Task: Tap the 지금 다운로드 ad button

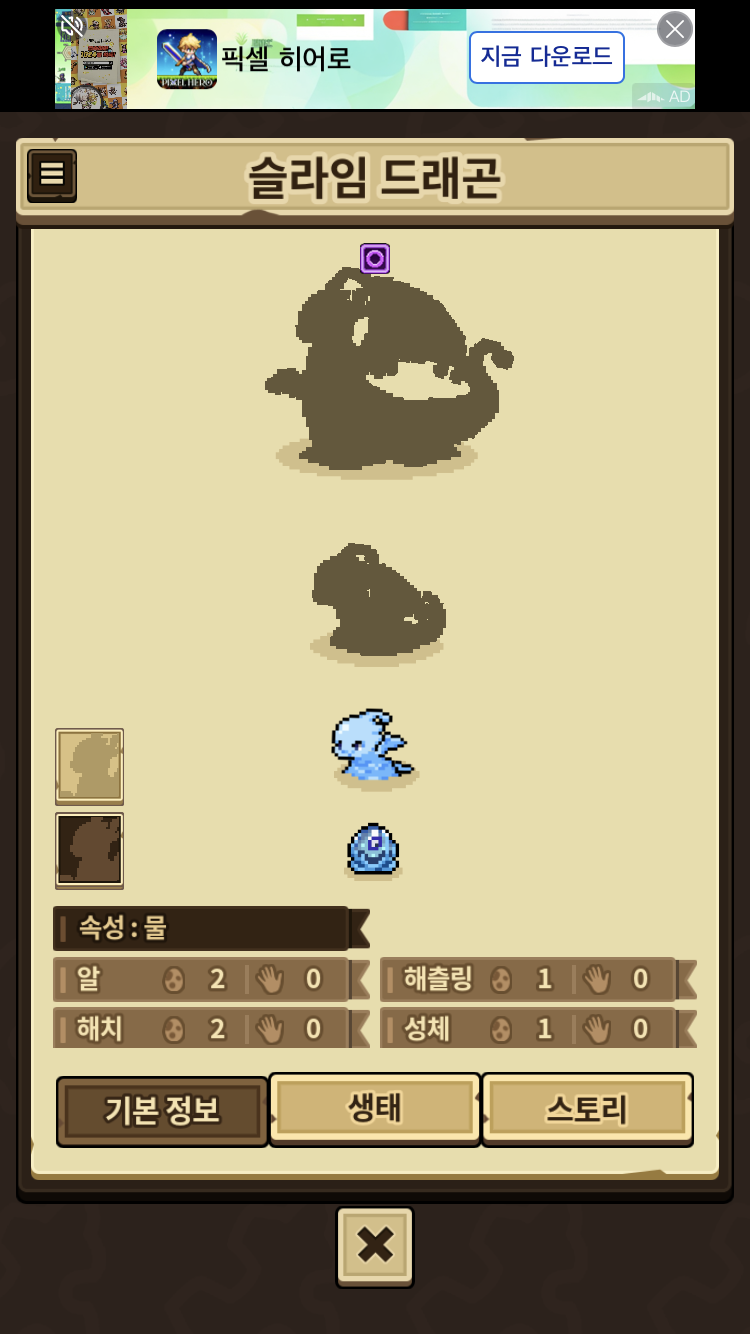Action: [547, 57]
